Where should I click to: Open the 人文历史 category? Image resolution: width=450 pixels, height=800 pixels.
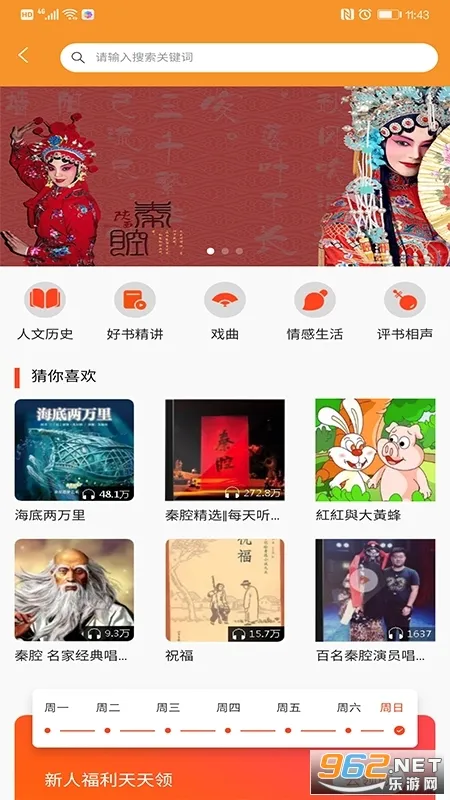pos(45,312)
